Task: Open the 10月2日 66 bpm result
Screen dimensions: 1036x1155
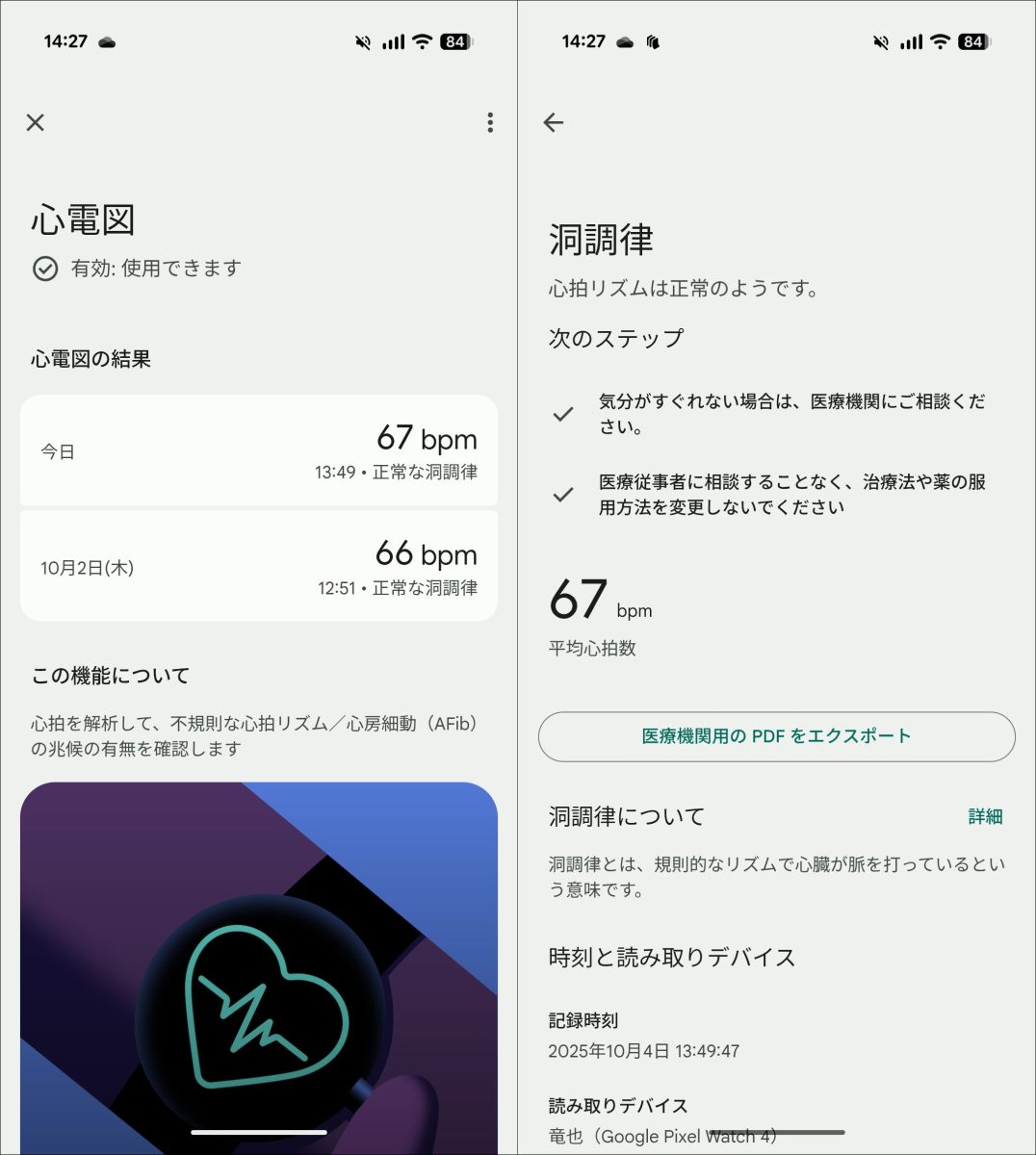Action: click(x=258, y=567)
